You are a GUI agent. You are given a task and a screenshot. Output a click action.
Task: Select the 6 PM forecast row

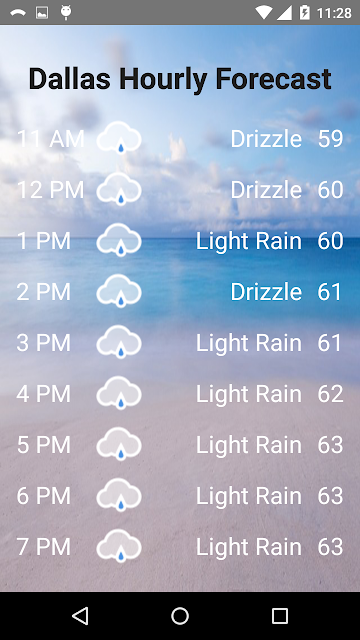click(x=180, y=496)
